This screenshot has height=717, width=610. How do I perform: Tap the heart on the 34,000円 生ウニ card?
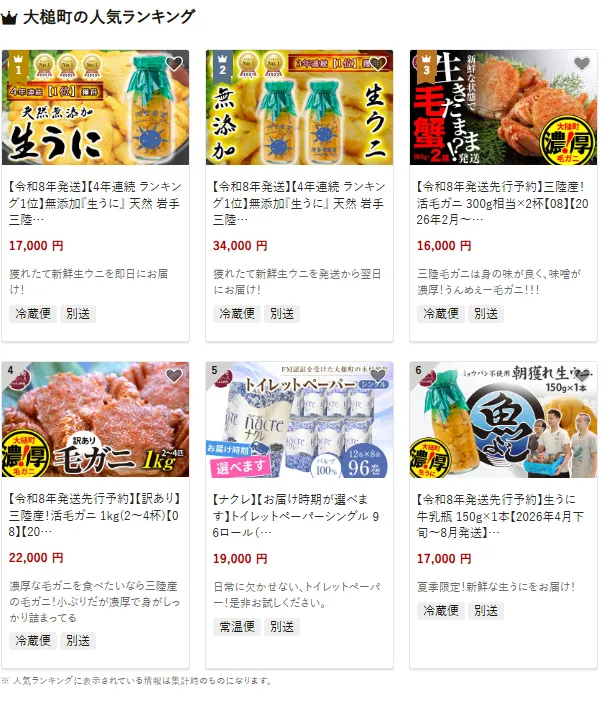pos(378,64)
